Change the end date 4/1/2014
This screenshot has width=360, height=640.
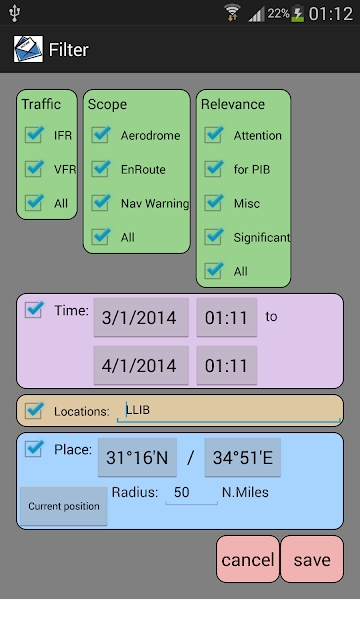click(141, 365)
